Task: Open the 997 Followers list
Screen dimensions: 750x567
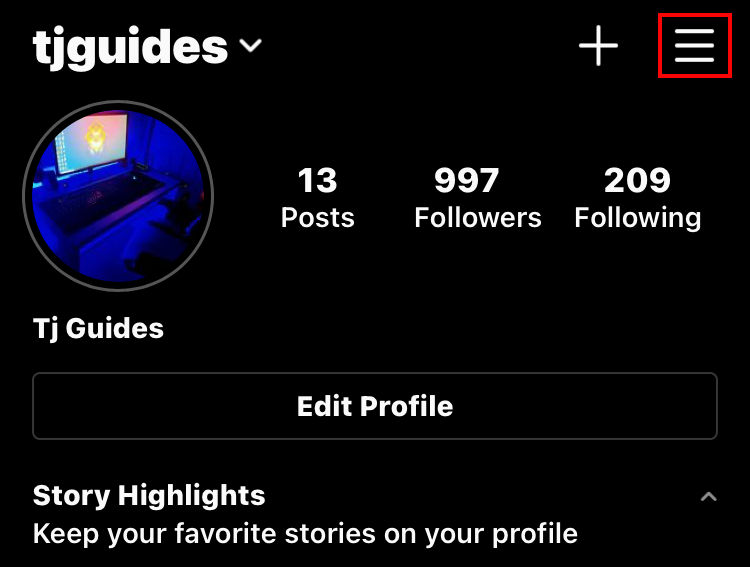Action: click(x=477, y=197)
